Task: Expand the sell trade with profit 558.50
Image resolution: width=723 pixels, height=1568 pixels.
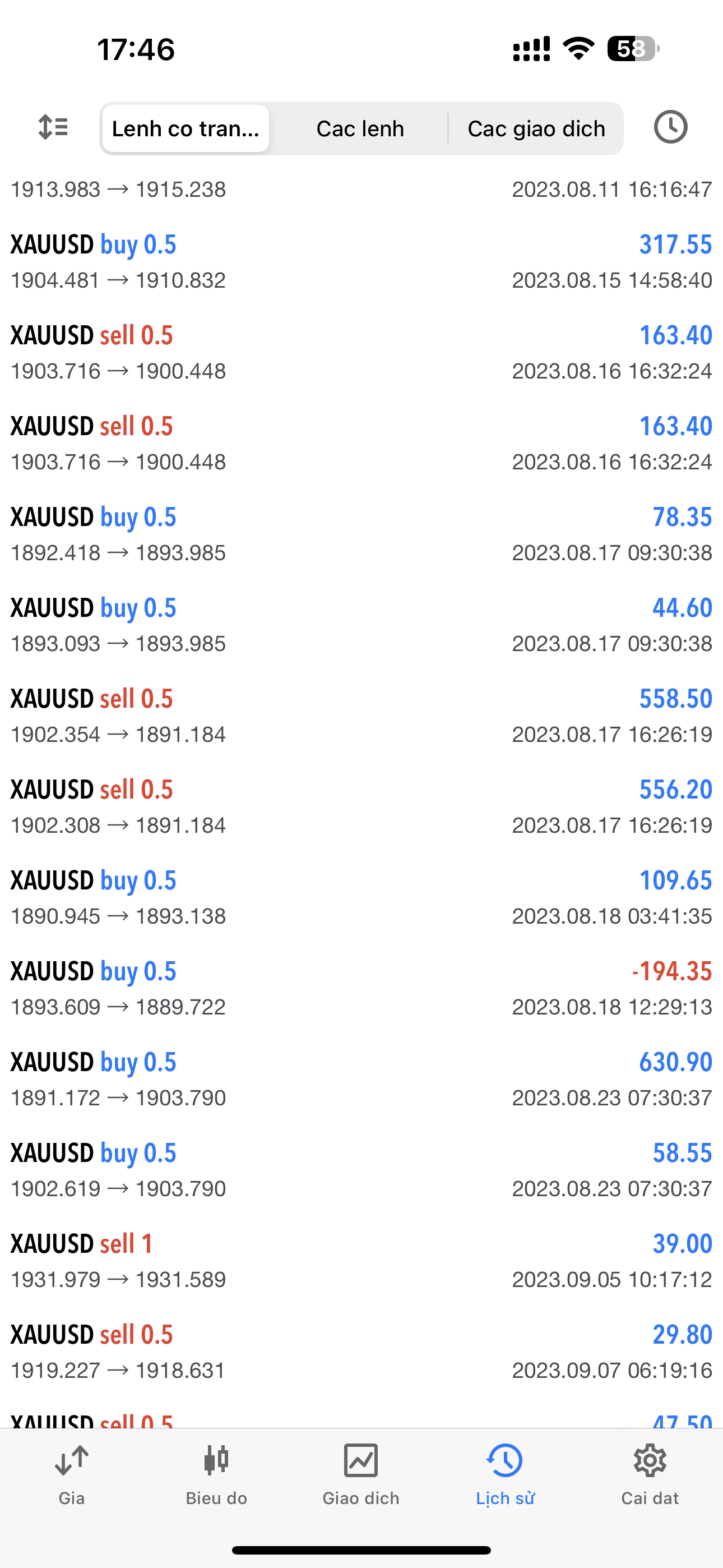Action: click(361, 717)
